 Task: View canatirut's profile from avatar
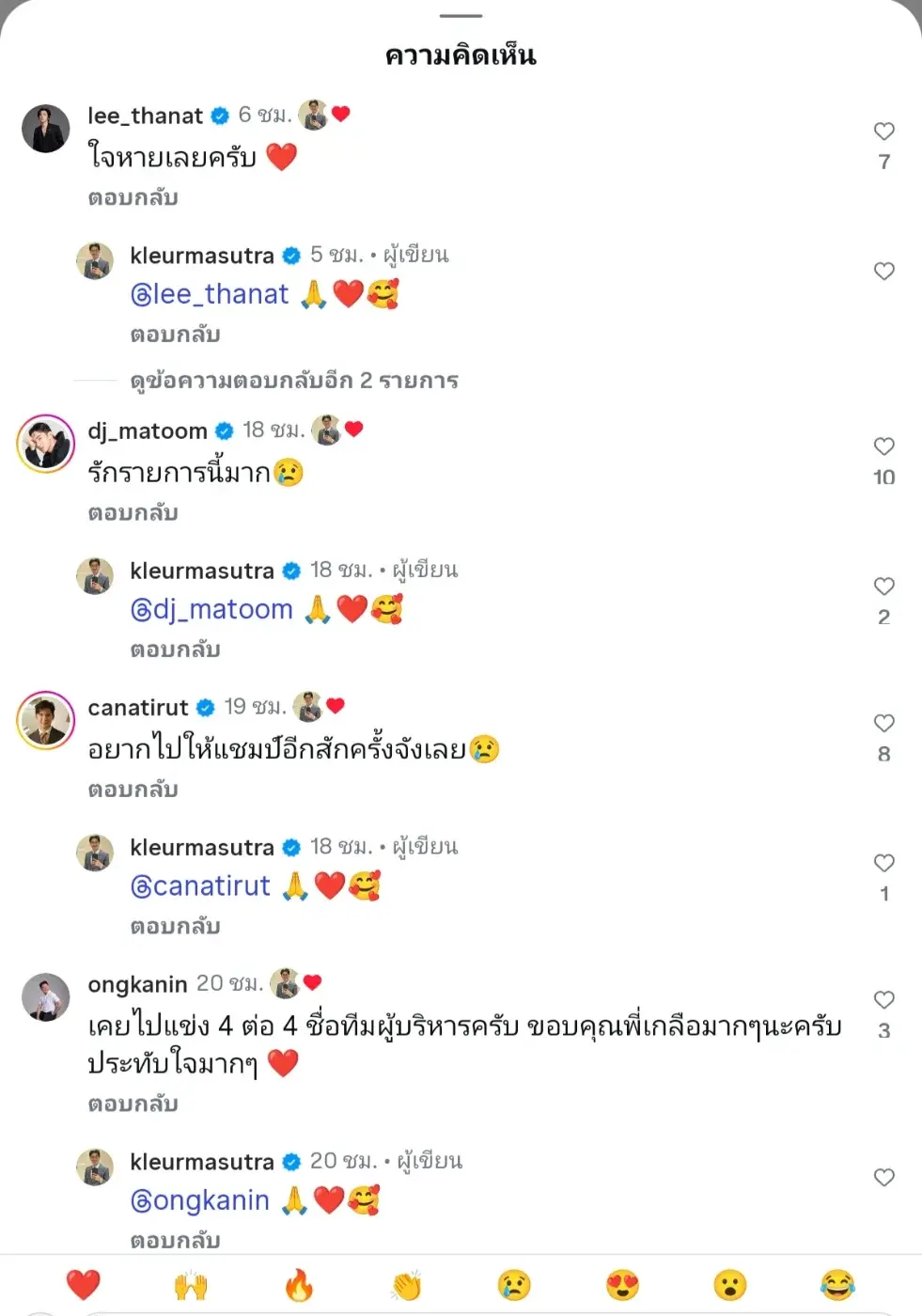pos(46,721)
